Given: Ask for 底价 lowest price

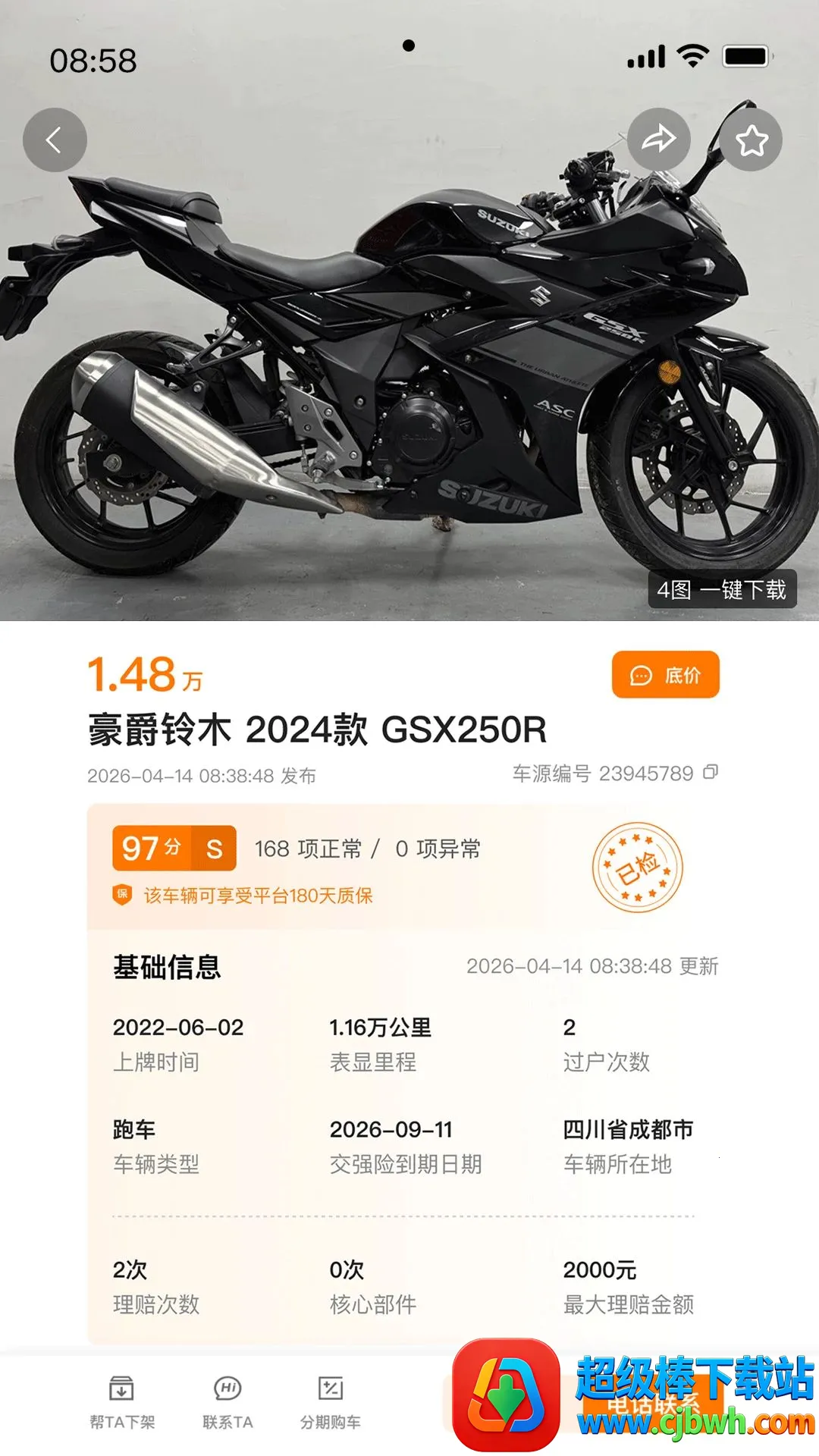Looking at the screenshot, I should [x=666, y=675].
